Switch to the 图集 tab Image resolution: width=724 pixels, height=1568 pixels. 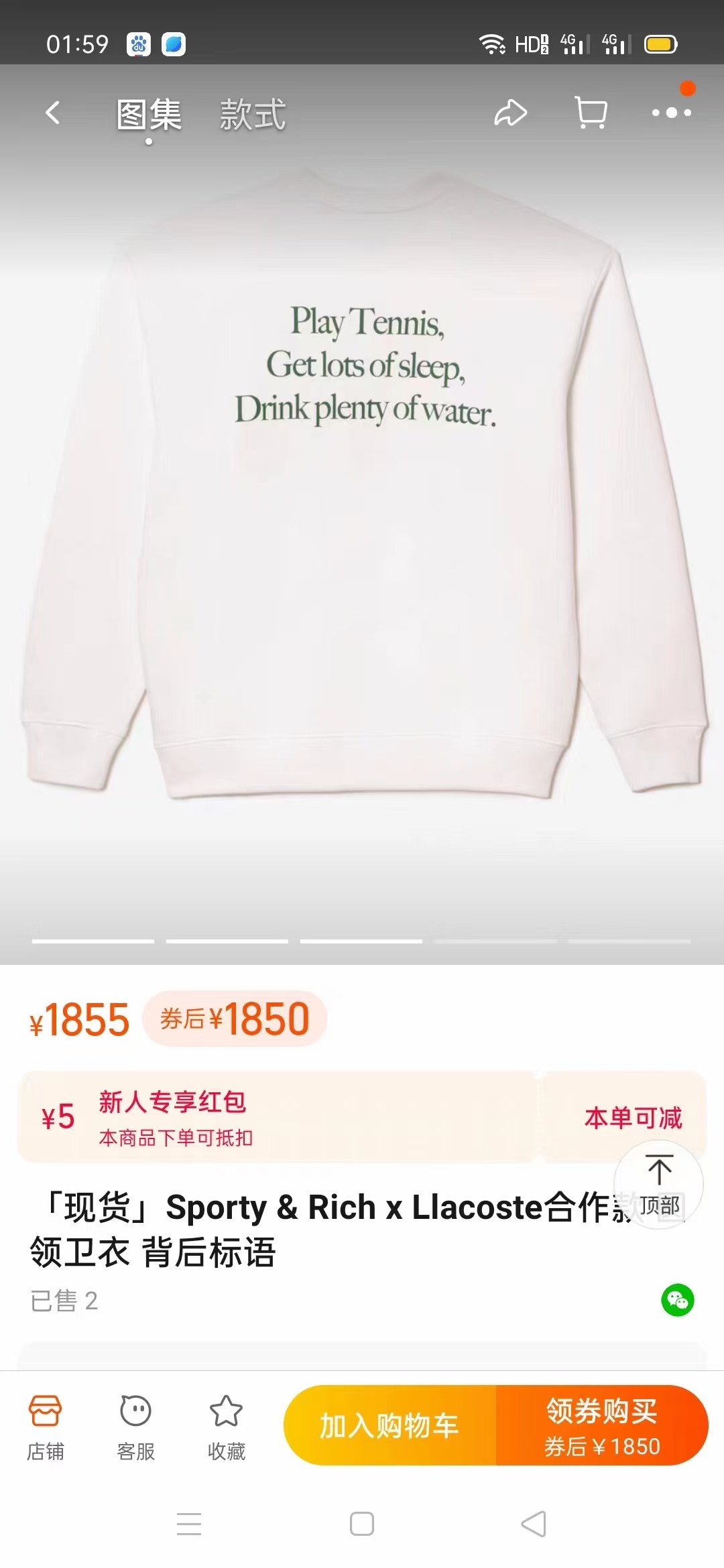click(149, 115)
